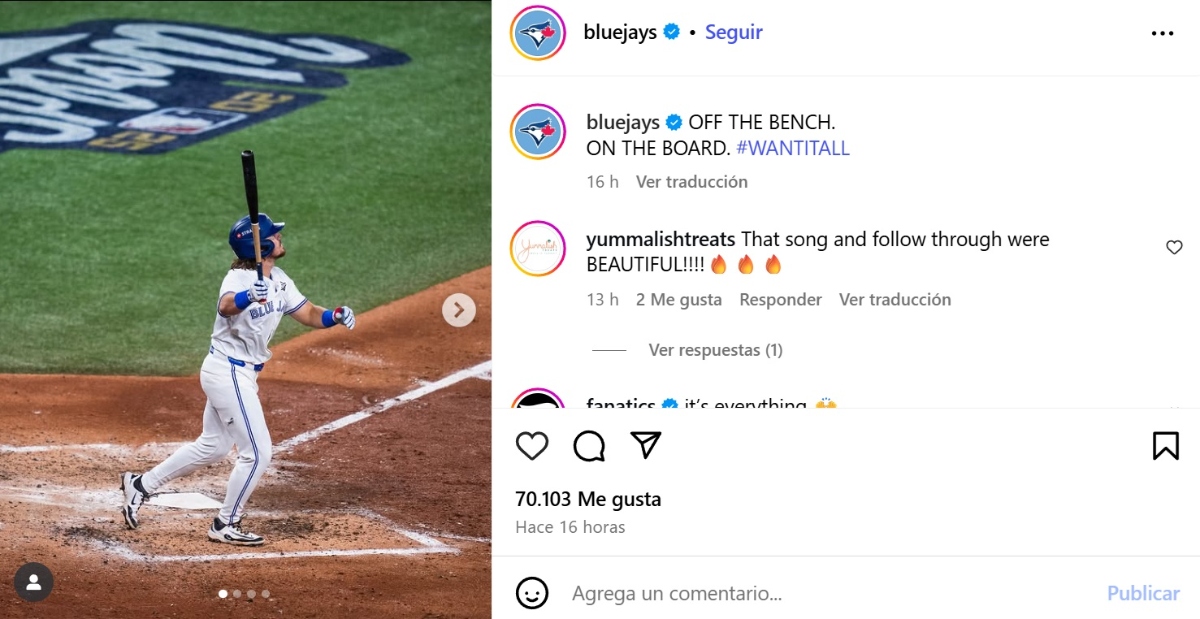1200x619 pixels.
Task: Translate the bluejays caption
Action: tap(692, 182)
